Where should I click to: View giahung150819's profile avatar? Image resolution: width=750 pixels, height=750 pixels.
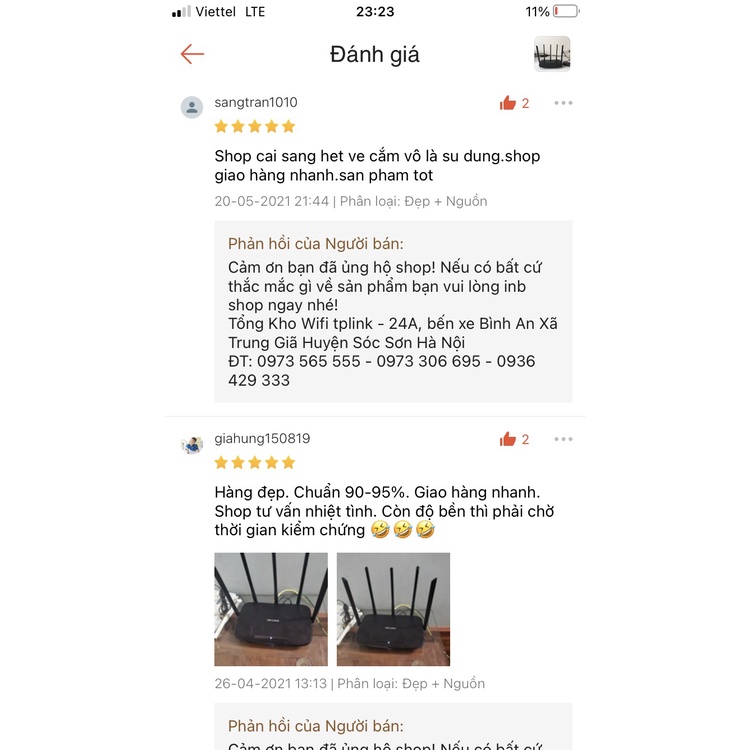[192, 444]
